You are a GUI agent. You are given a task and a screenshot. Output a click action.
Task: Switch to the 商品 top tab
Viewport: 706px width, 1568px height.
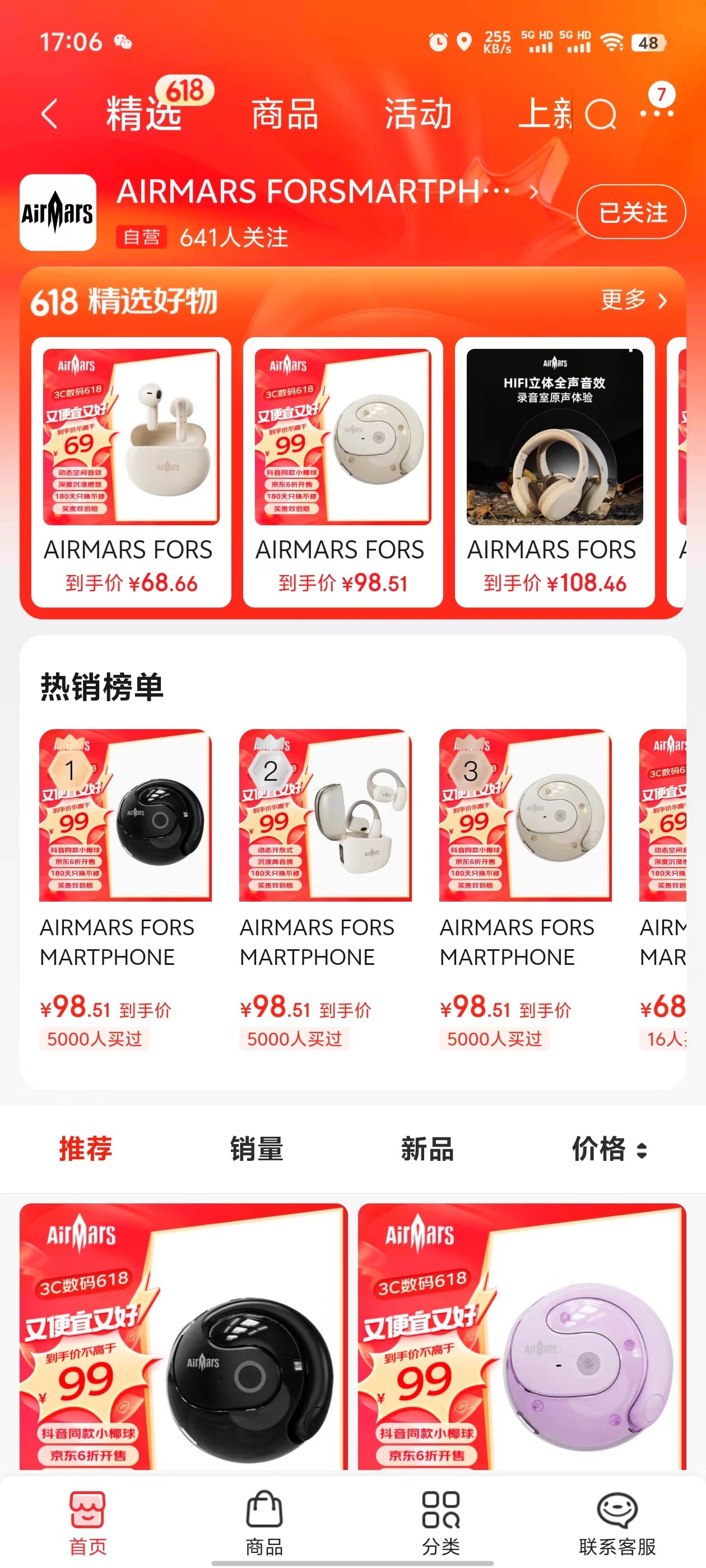pyautogui.click(x=285, y=114)
